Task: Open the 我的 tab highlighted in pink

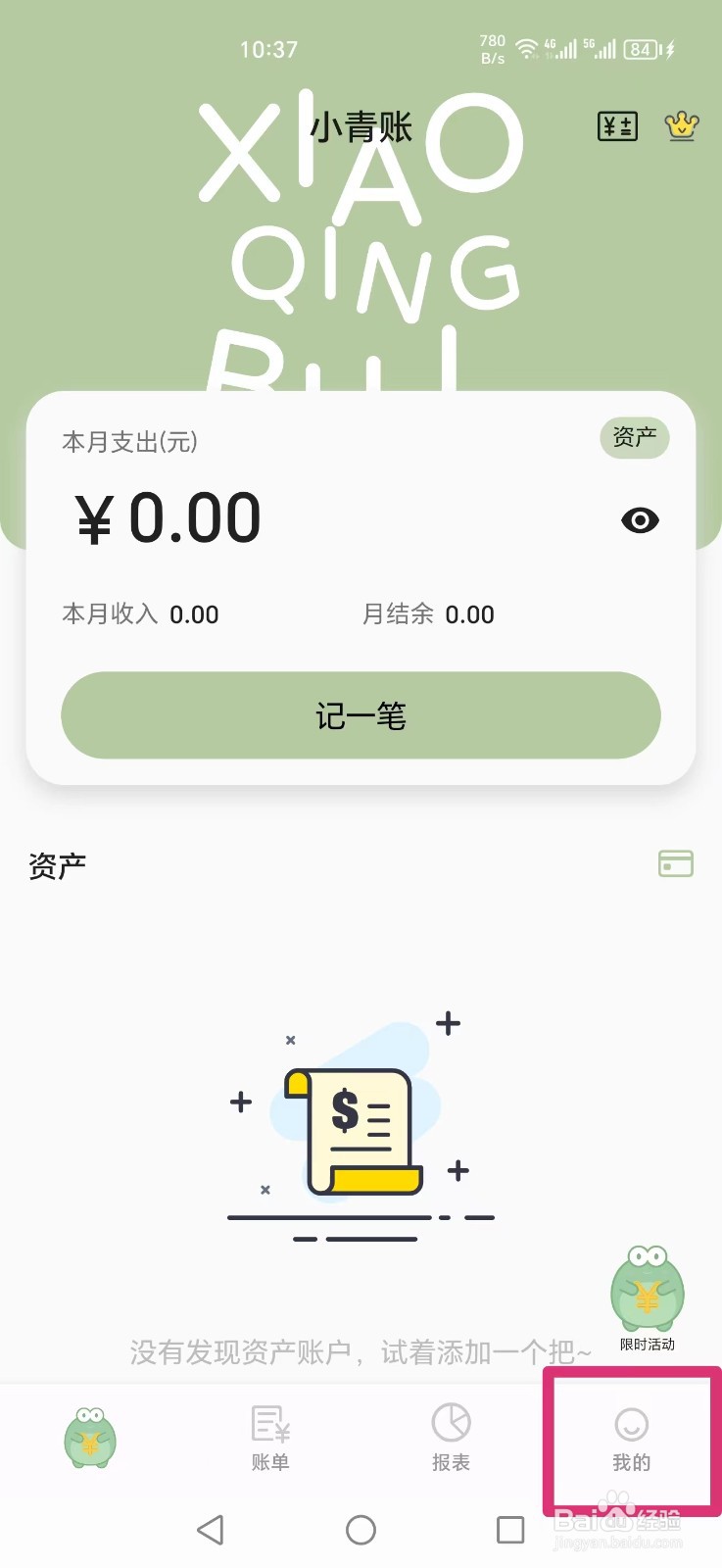Action: 630,1439
